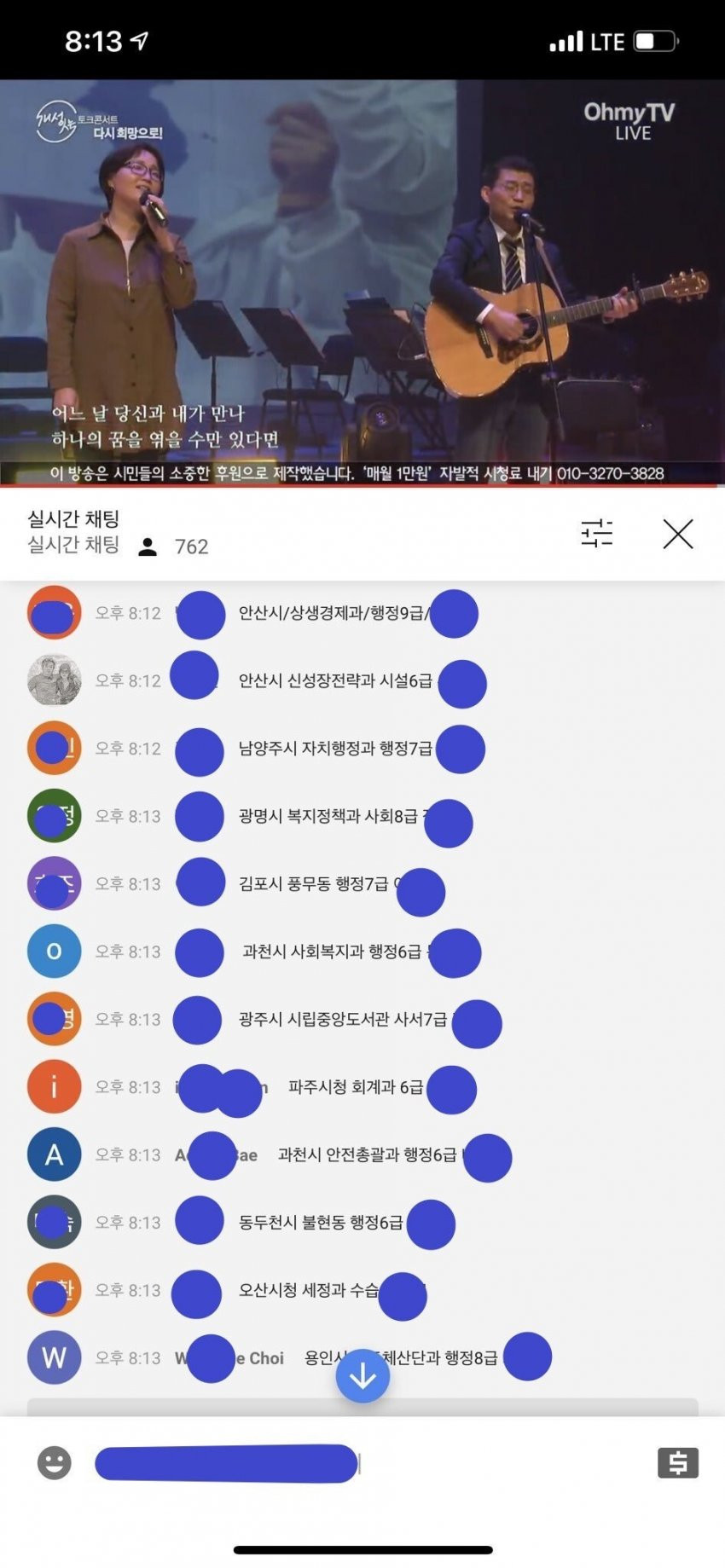
Task: Select the orange 'i' user avatar
Action: (x=55, y=1086)
